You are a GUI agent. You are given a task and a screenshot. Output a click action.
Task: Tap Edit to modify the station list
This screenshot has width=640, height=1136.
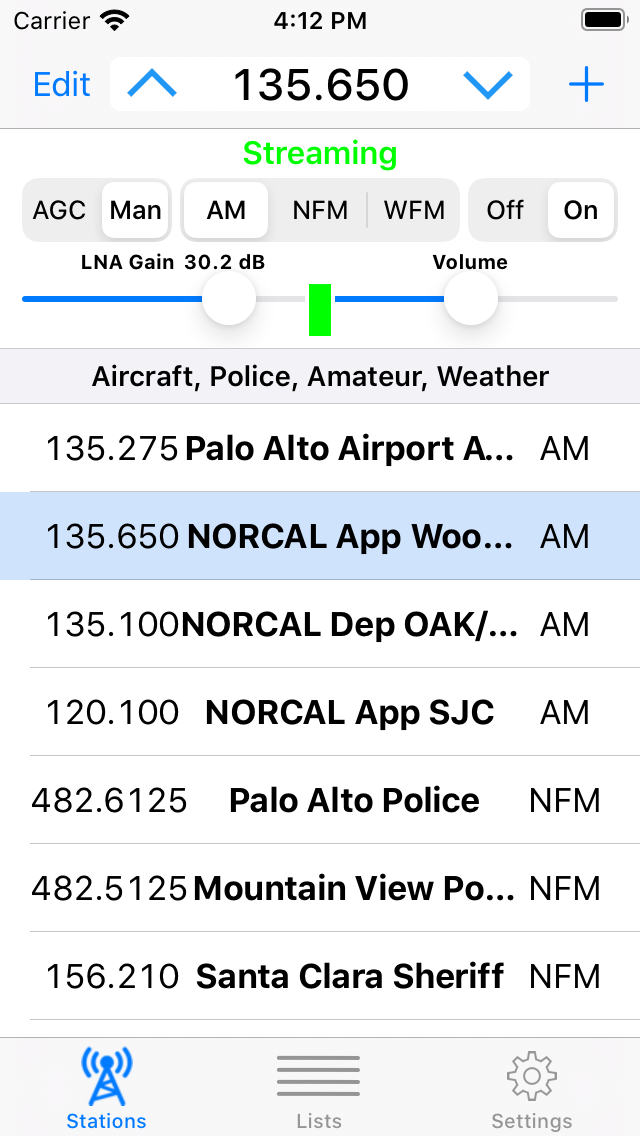coord(62,85)
